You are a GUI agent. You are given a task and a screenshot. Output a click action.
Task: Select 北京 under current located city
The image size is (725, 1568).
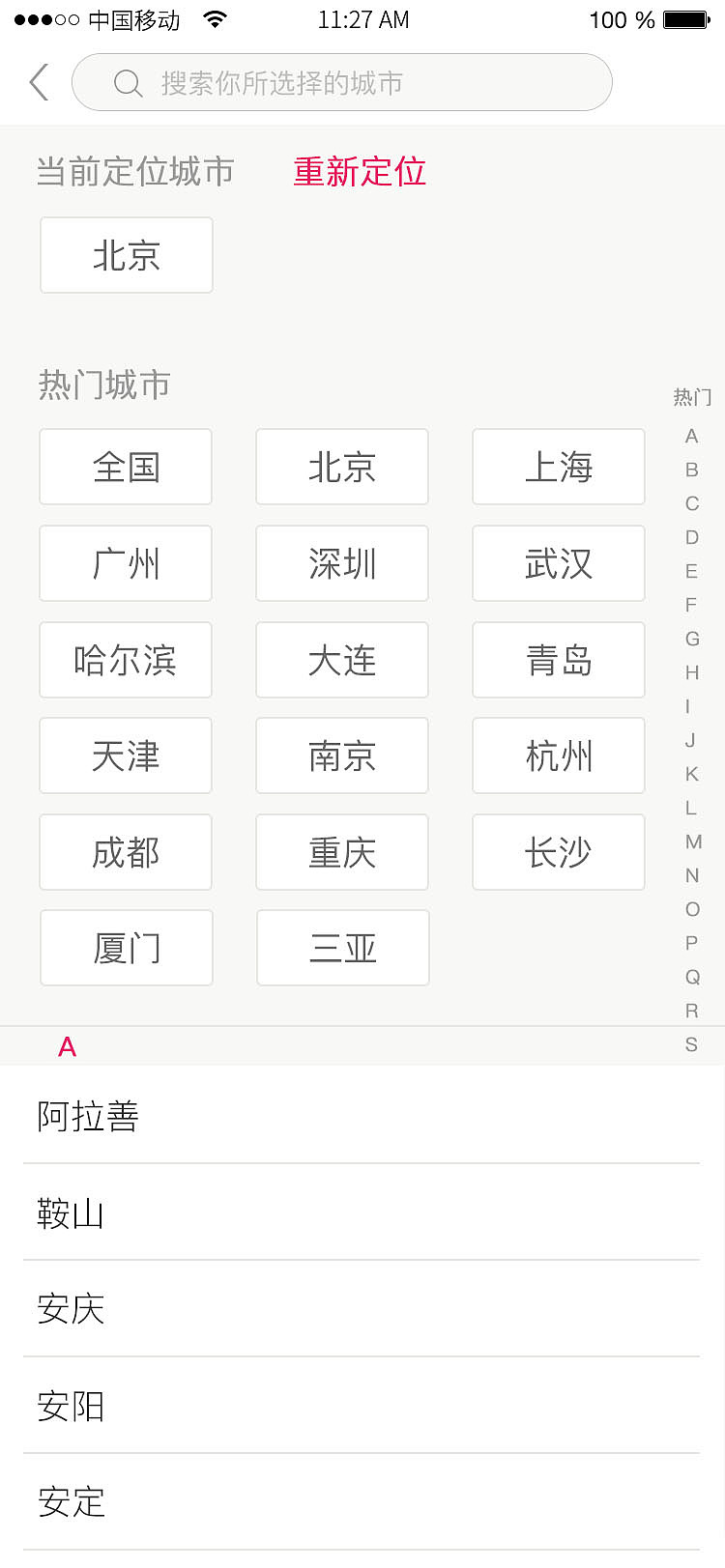(127, 255)
